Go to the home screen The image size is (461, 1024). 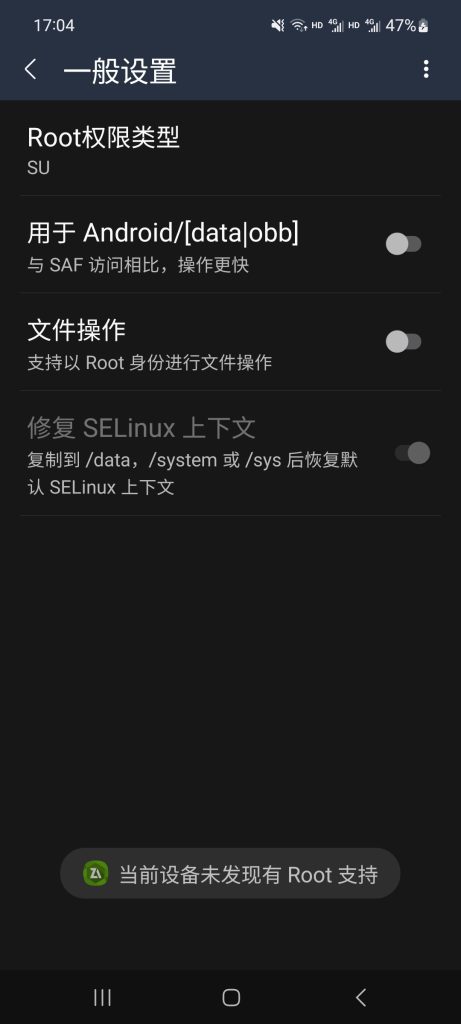231,997
